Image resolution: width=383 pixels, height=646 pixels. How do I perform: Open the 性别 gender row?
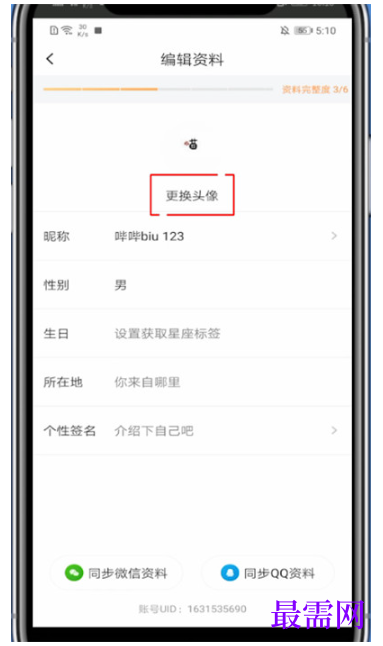(x=192, y=285)
